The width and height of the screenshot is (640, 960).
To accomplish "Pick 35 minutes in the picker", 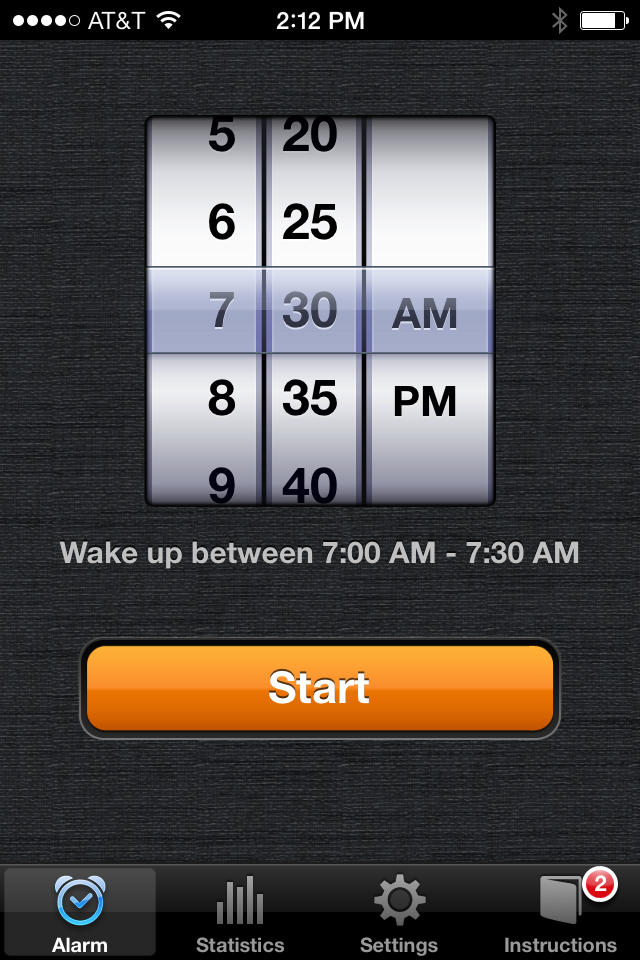I will [310, 399].
